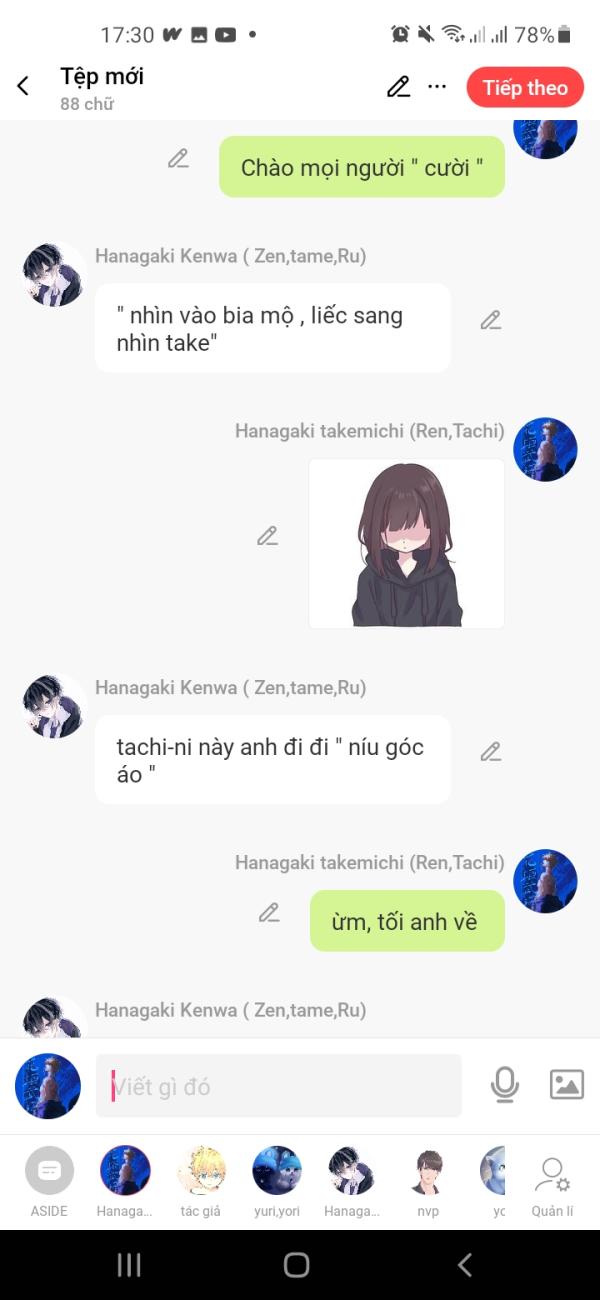Image resolution: width=600 pixels, height=1300 pixels.
Task: Focus the "Viết gì đó" text field
Action: coord(279,1086)
